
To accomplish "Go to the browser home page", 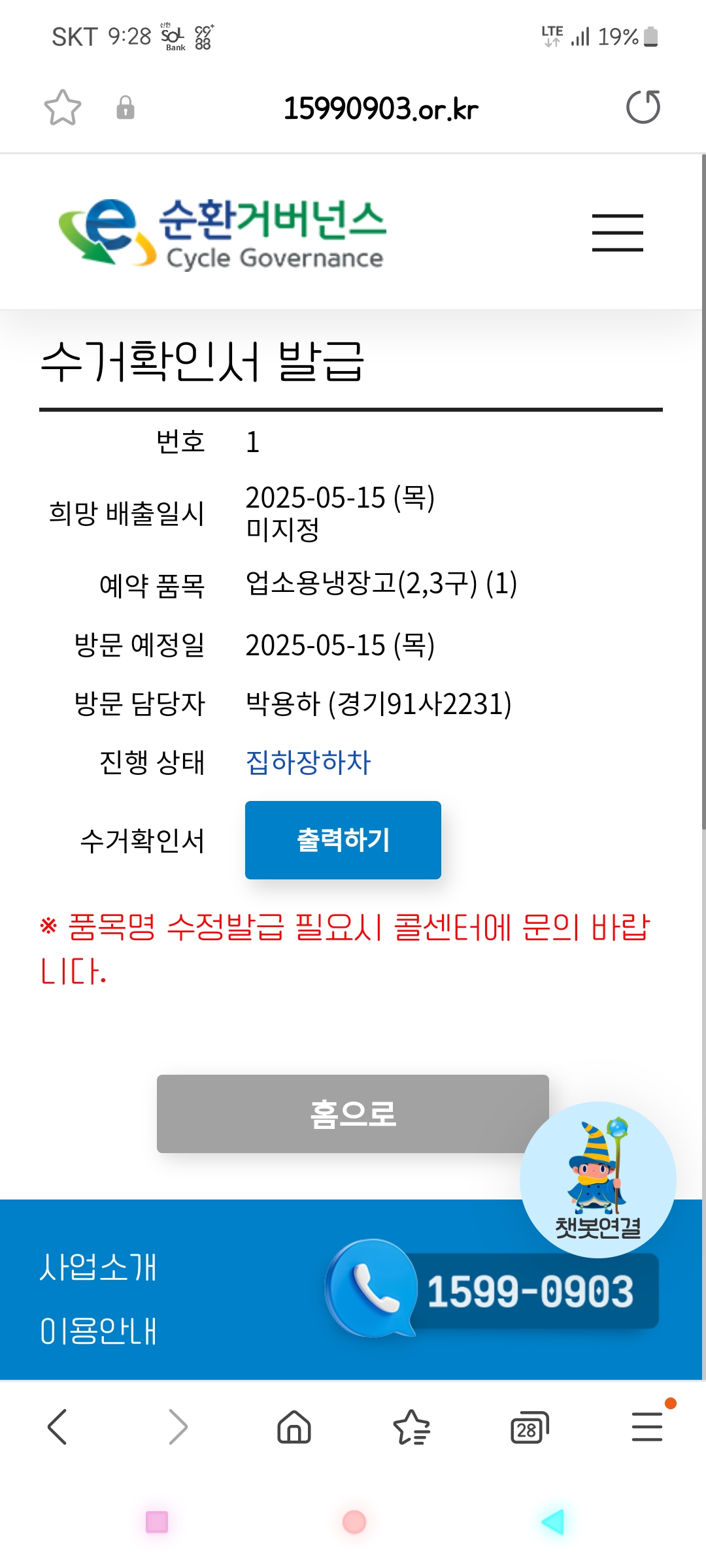I will [294, 1427].
